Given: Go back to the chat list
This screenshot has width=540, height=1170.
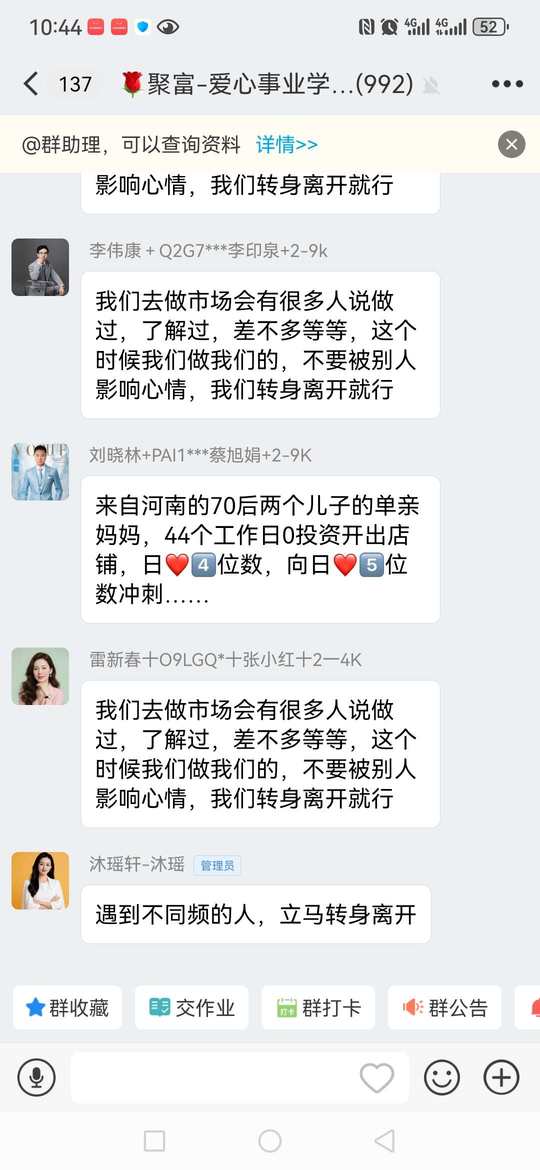Looking at the screenshot, I should [31, 84].
